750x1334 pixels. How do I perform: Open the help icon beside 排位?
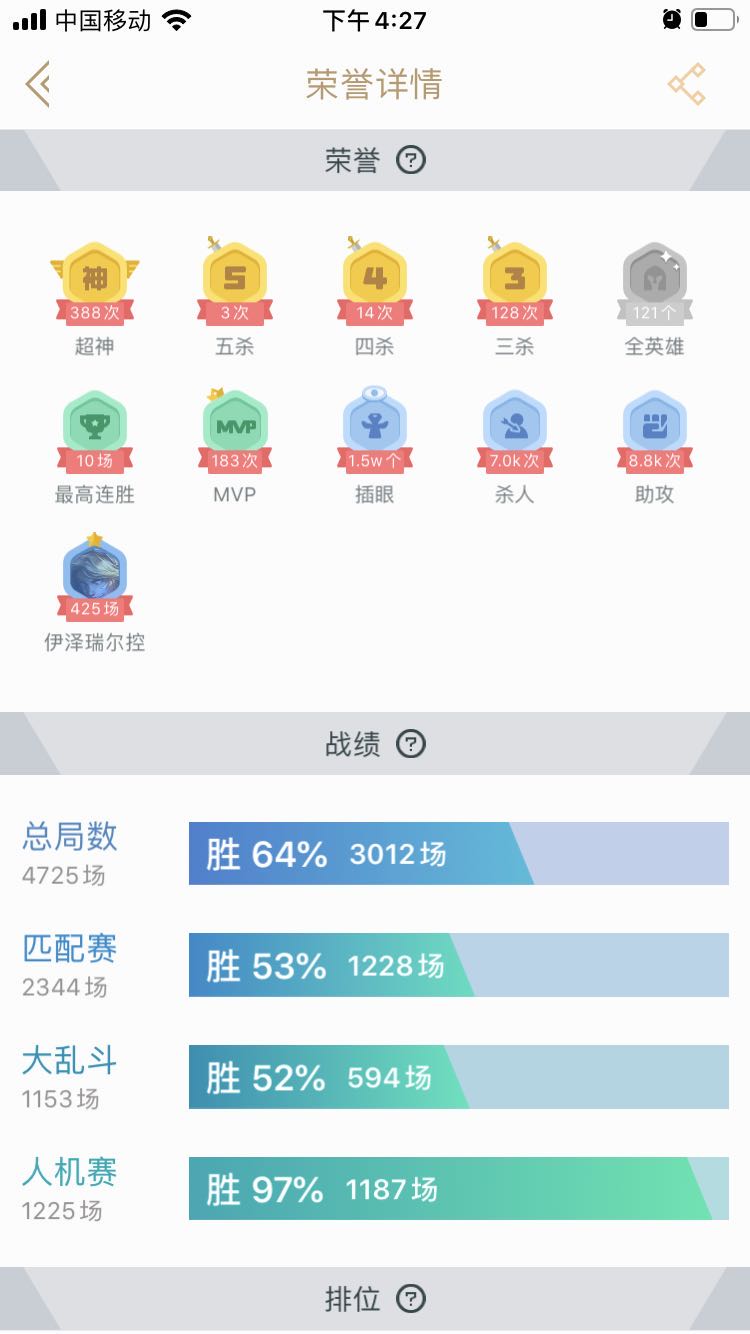coord(411,1299)
